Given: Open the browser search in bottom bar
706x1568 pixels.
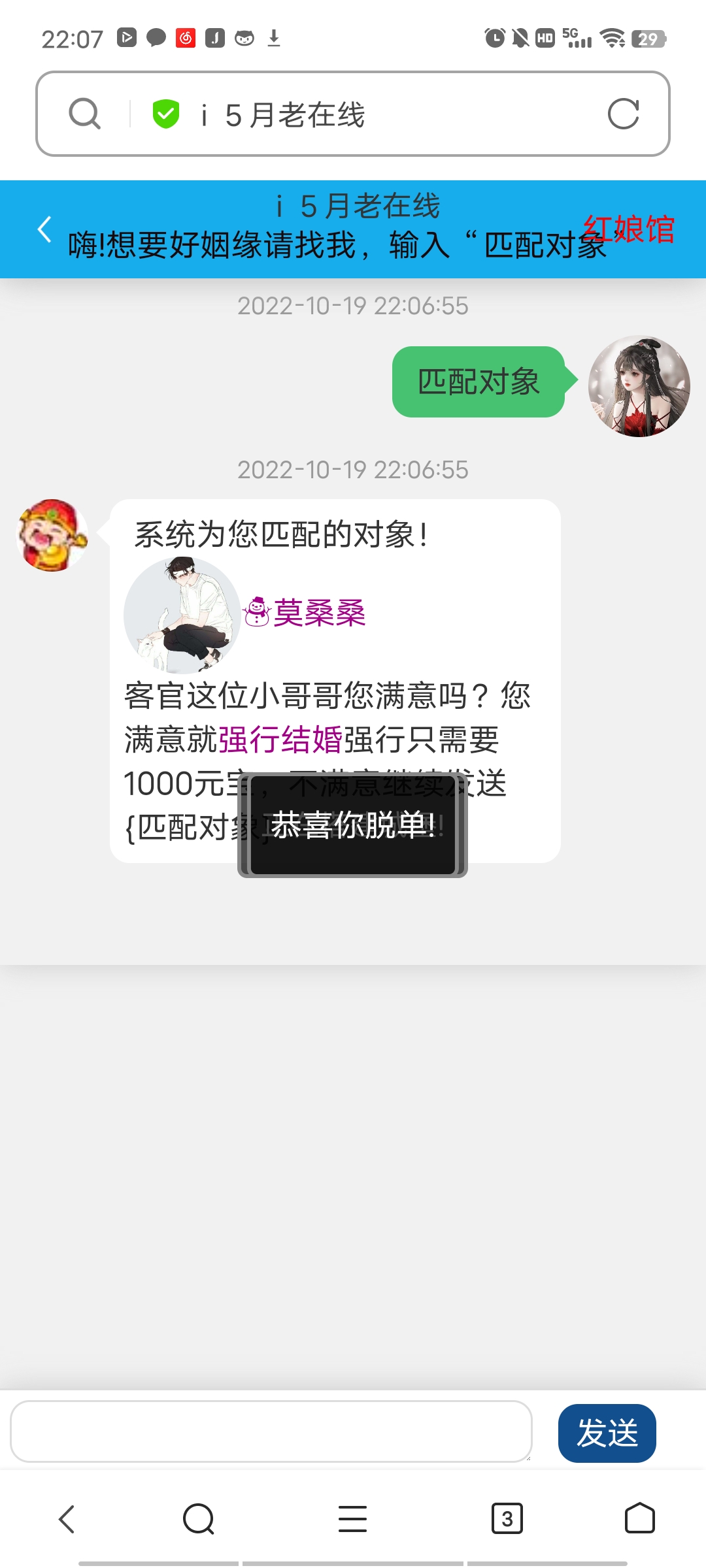Looking at the screenshot, I should coord(199,1518).
